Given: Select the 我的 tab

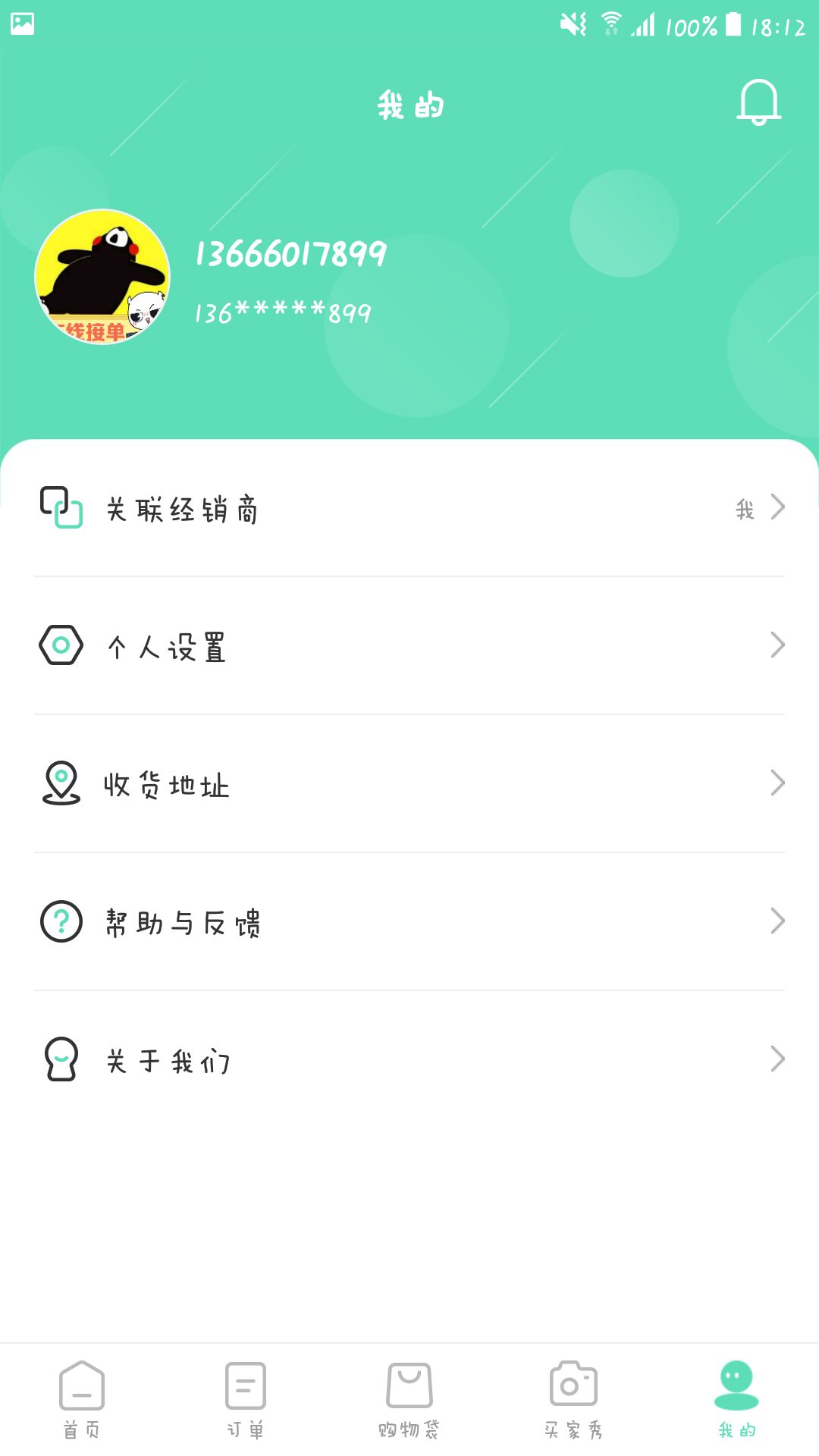Looking at the screenshot, I should (736, 1400).
